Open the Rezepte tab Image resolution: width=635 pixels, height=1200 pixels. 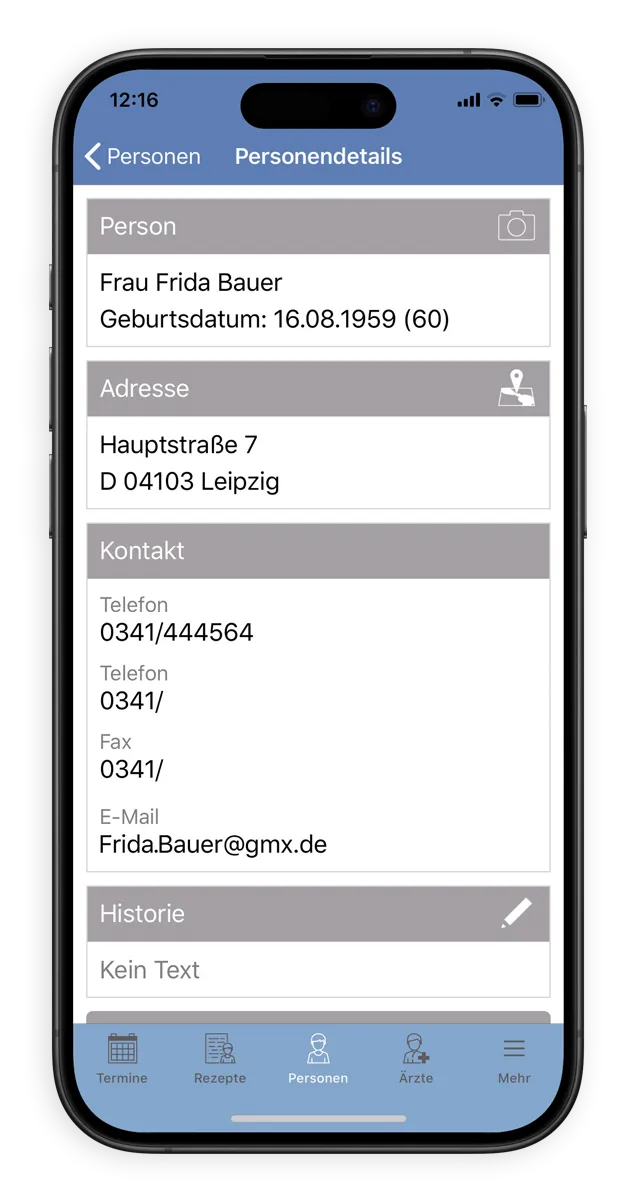(x=220, y=1059)
